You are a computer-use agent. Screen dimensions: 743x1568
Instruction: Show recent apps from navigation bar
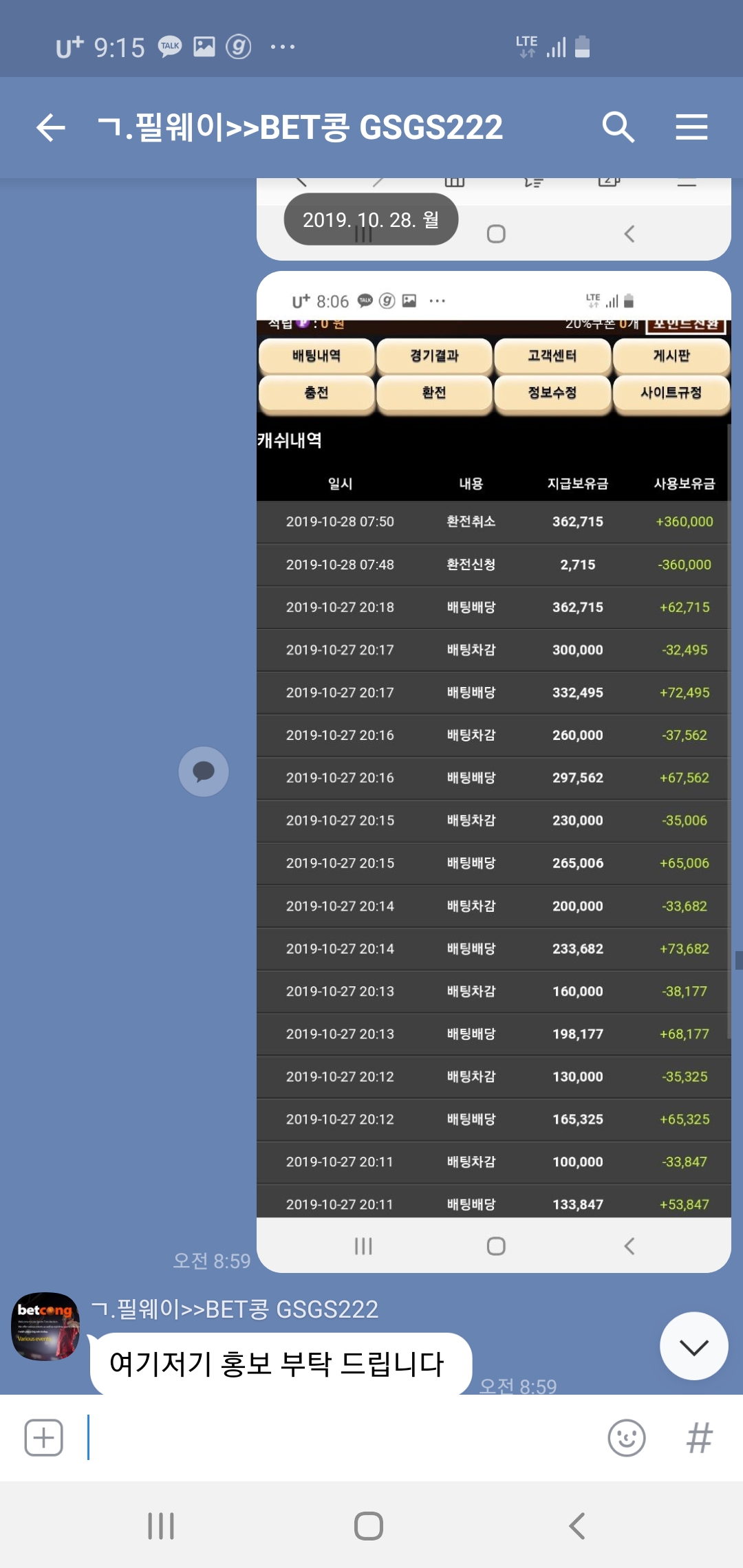pyautogui.click(x=161, y=1526)
